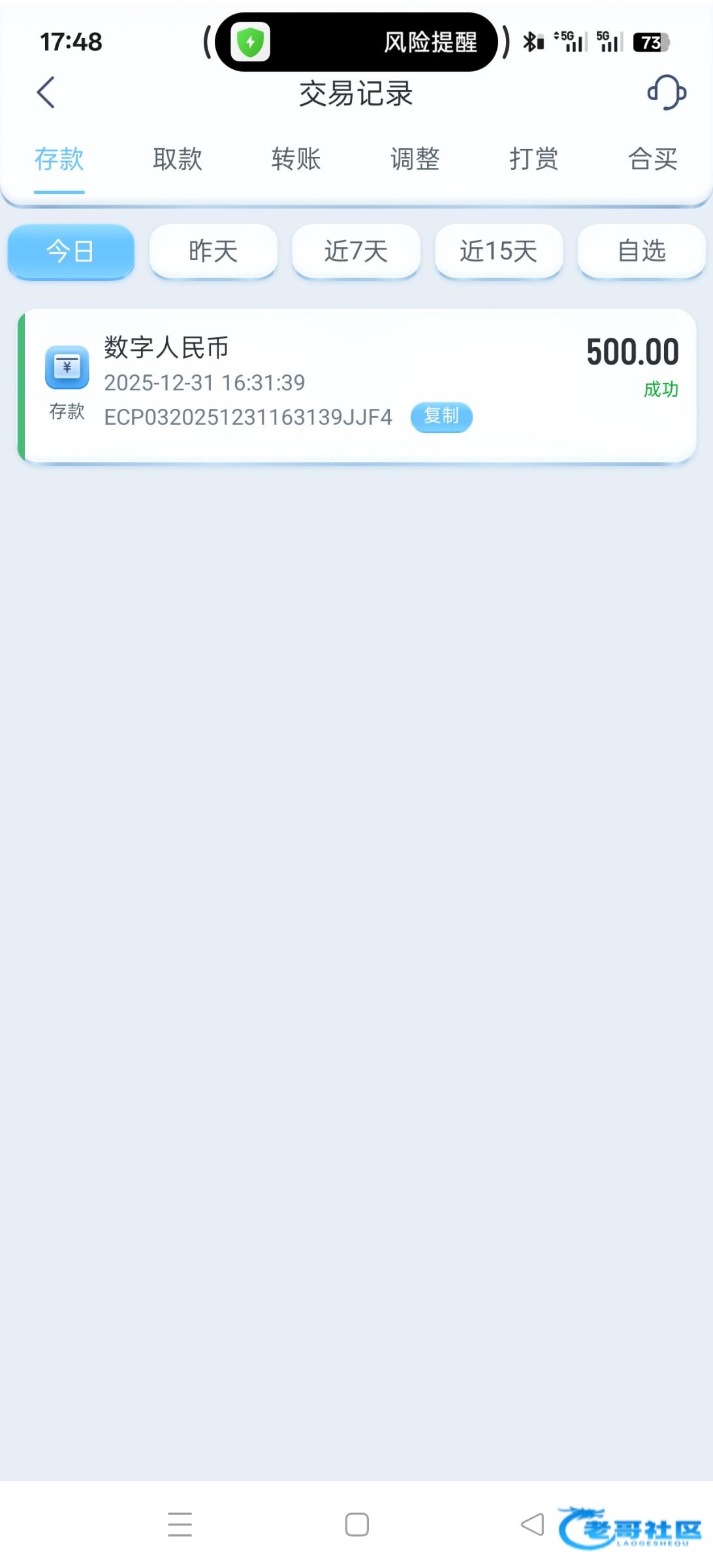Open customer service headset icon

666,93
